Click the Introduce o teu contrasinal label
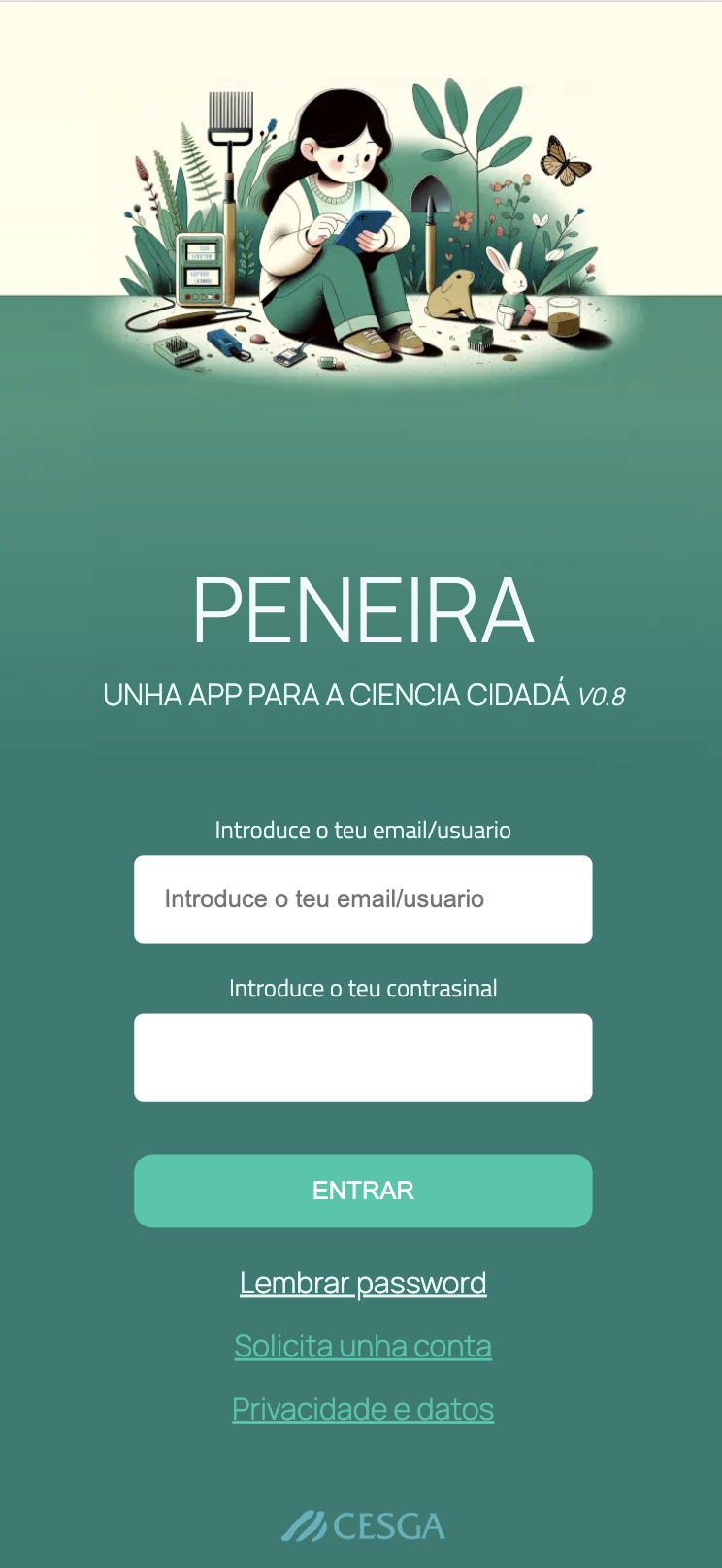Screen dimensions: 722x1568 point(363,989)
